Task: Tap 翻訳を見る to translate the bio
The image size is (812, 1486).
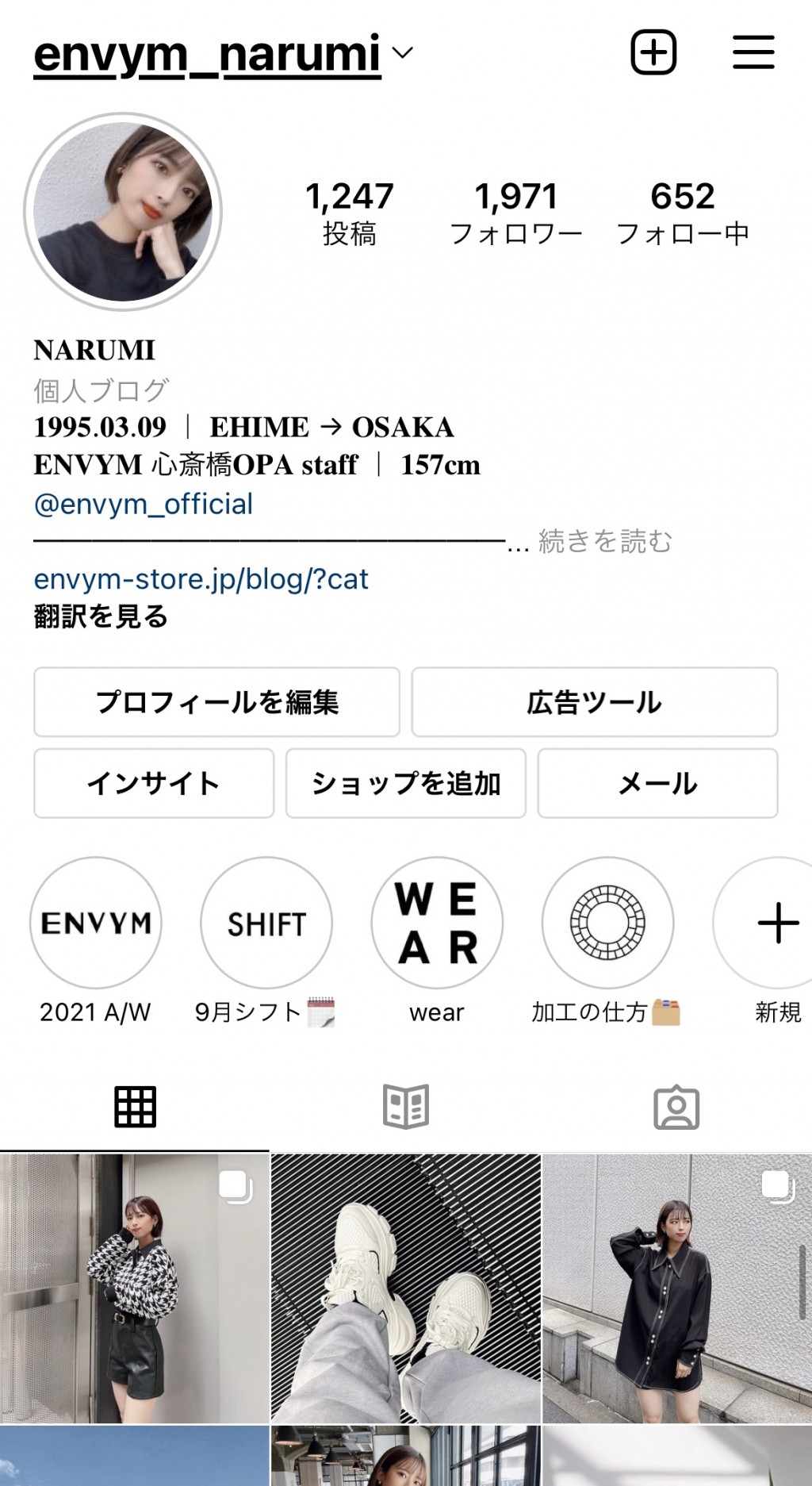Action: (x=101, y=616)
